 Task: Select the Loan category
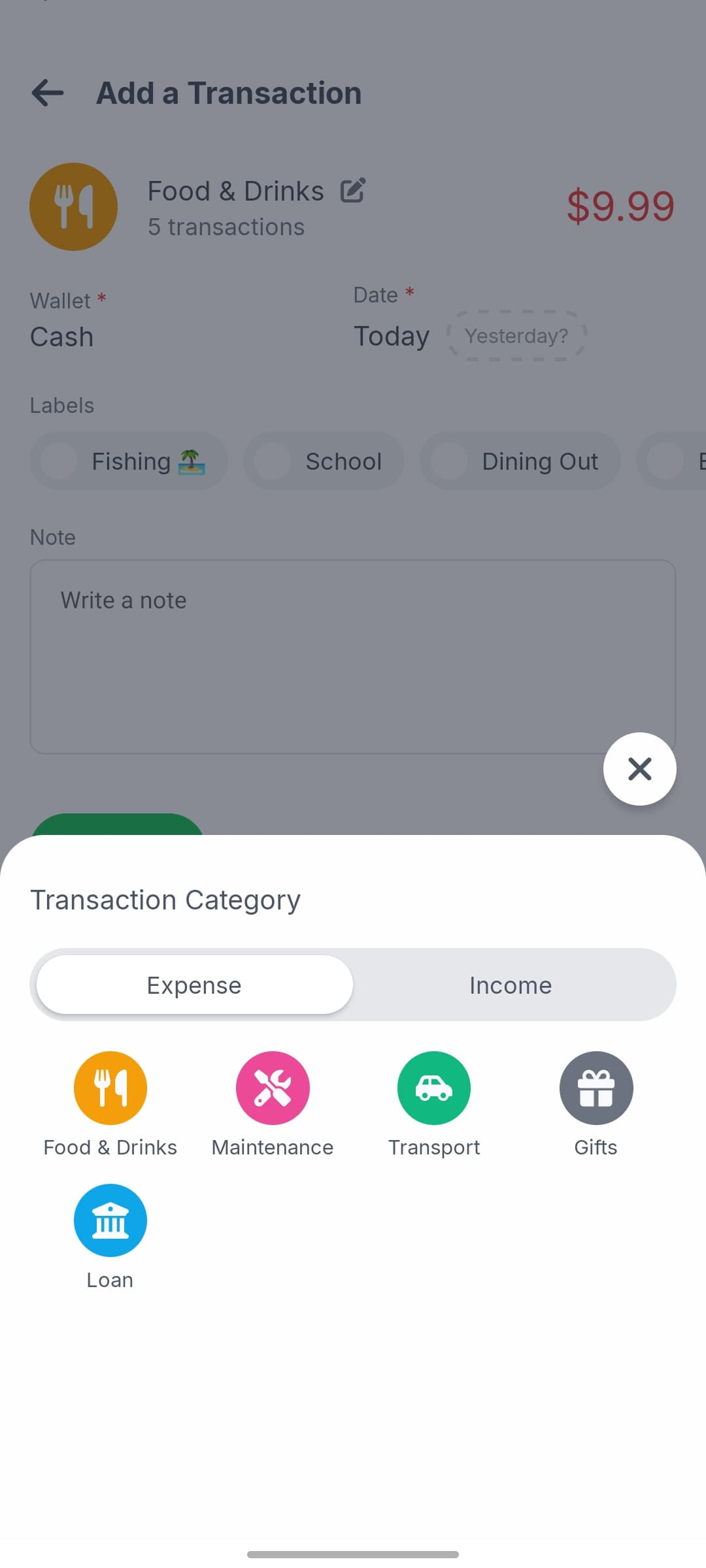point(110,1237)
